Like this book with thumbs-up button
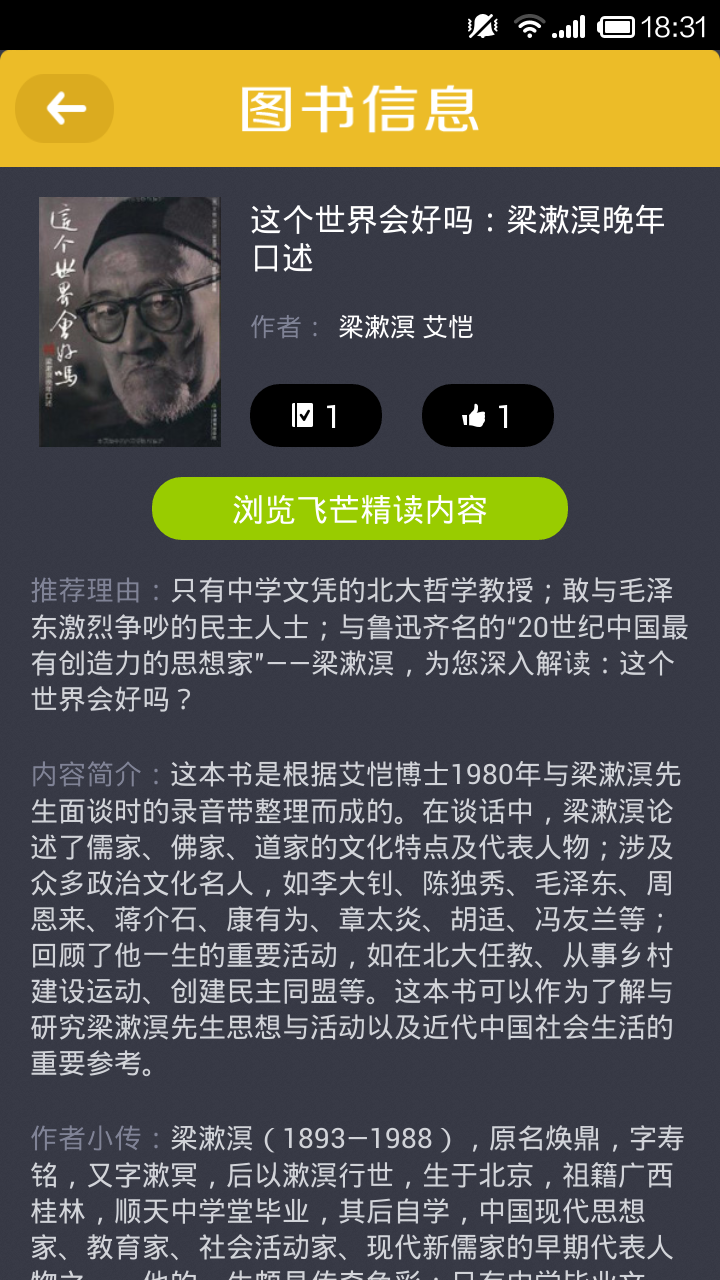Screen dimensions: 720x1280 [x=487, y=415]
